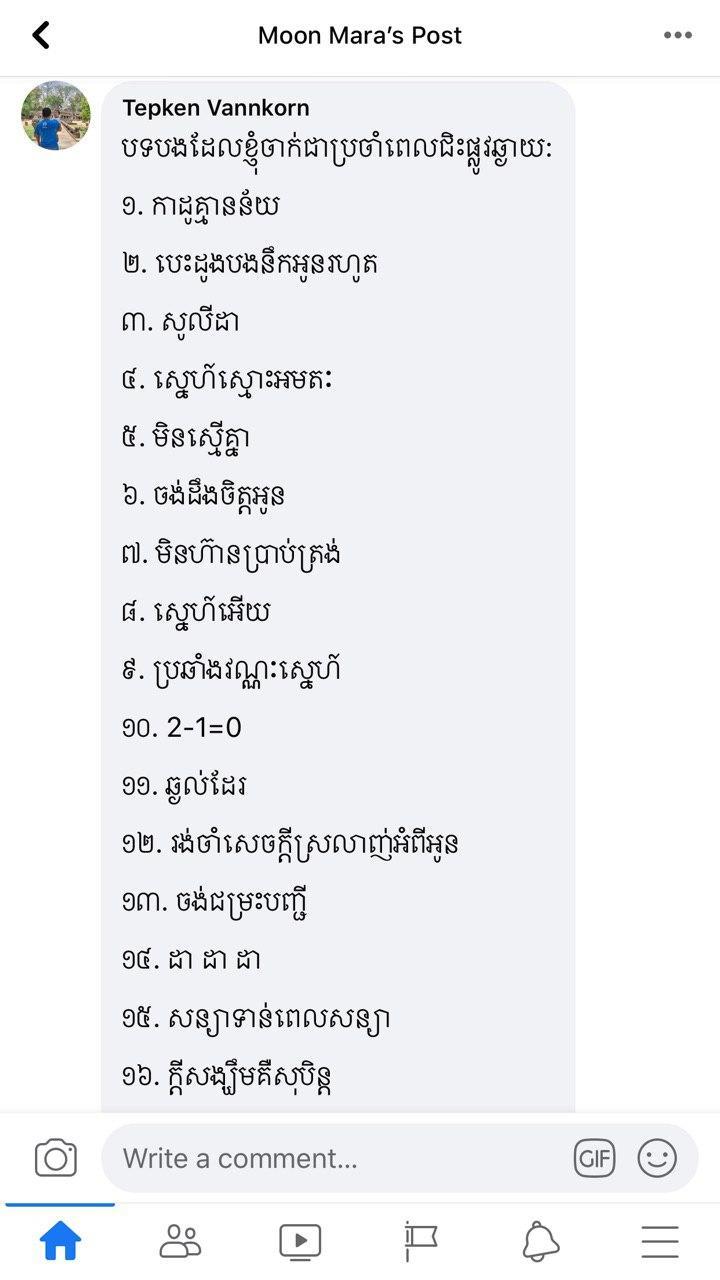The width and height of the screenshot is (720, 1280).
Task: Switch to the Home tab
Action: tap(60, 1241)
